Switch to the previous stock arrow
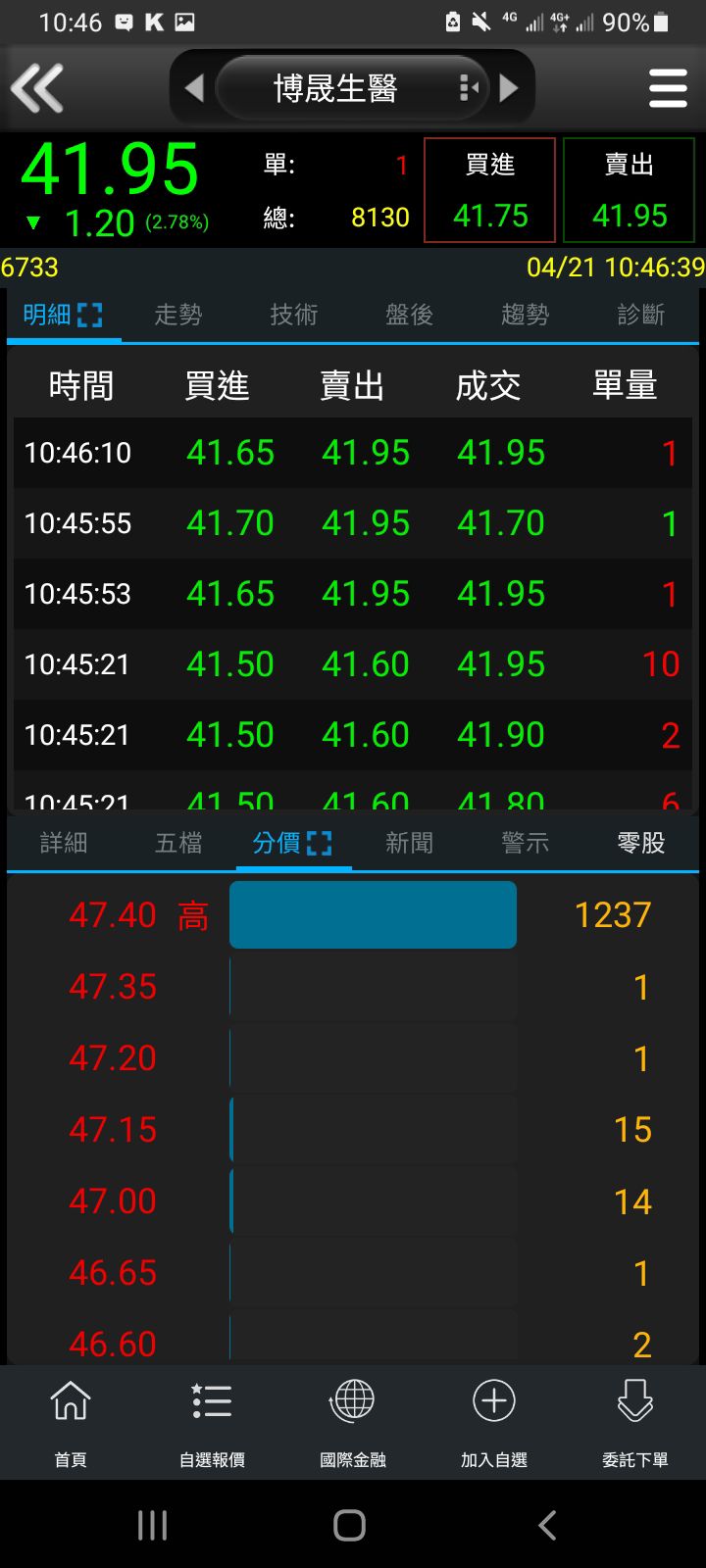 (x=194, y=89)
